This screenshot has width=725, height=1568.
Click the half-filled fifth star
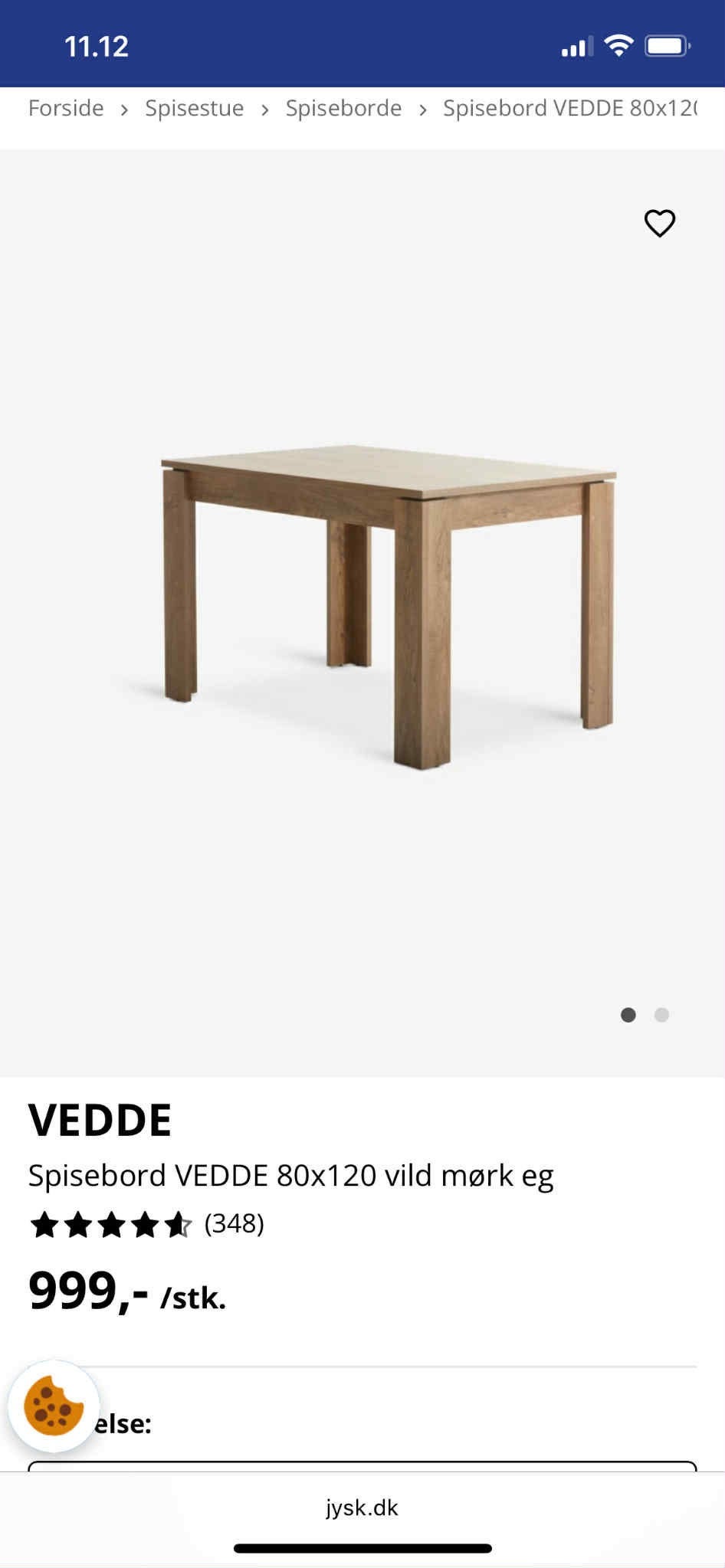point(178,1223)
